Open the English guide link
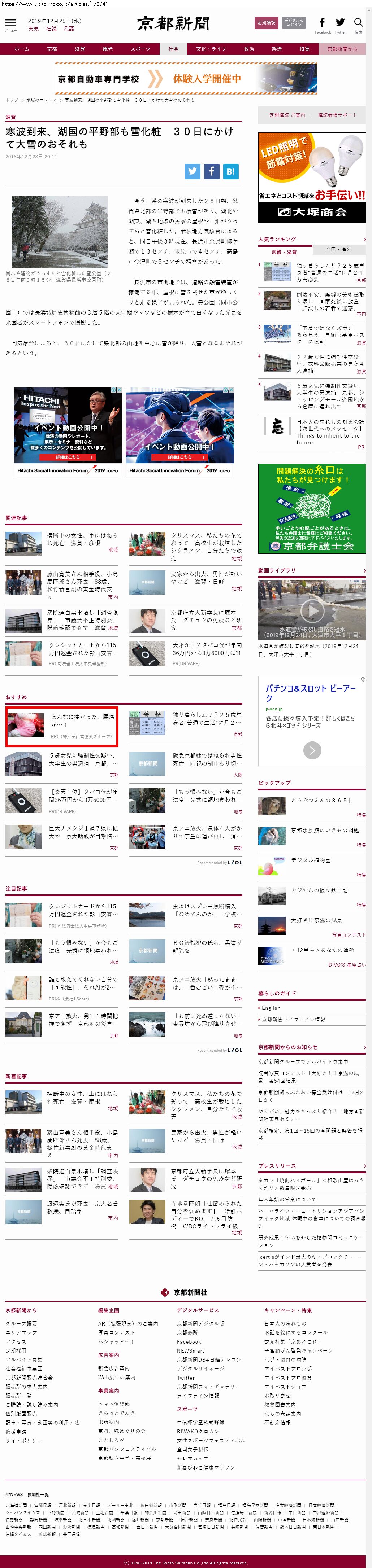The width and height of the screenshot is (372, 1568). click(x=271, y=1008)
